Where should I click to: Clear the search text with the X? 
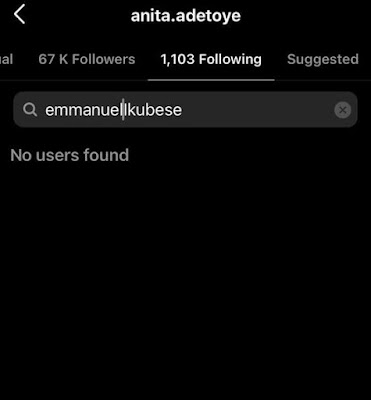pos(343,110)
